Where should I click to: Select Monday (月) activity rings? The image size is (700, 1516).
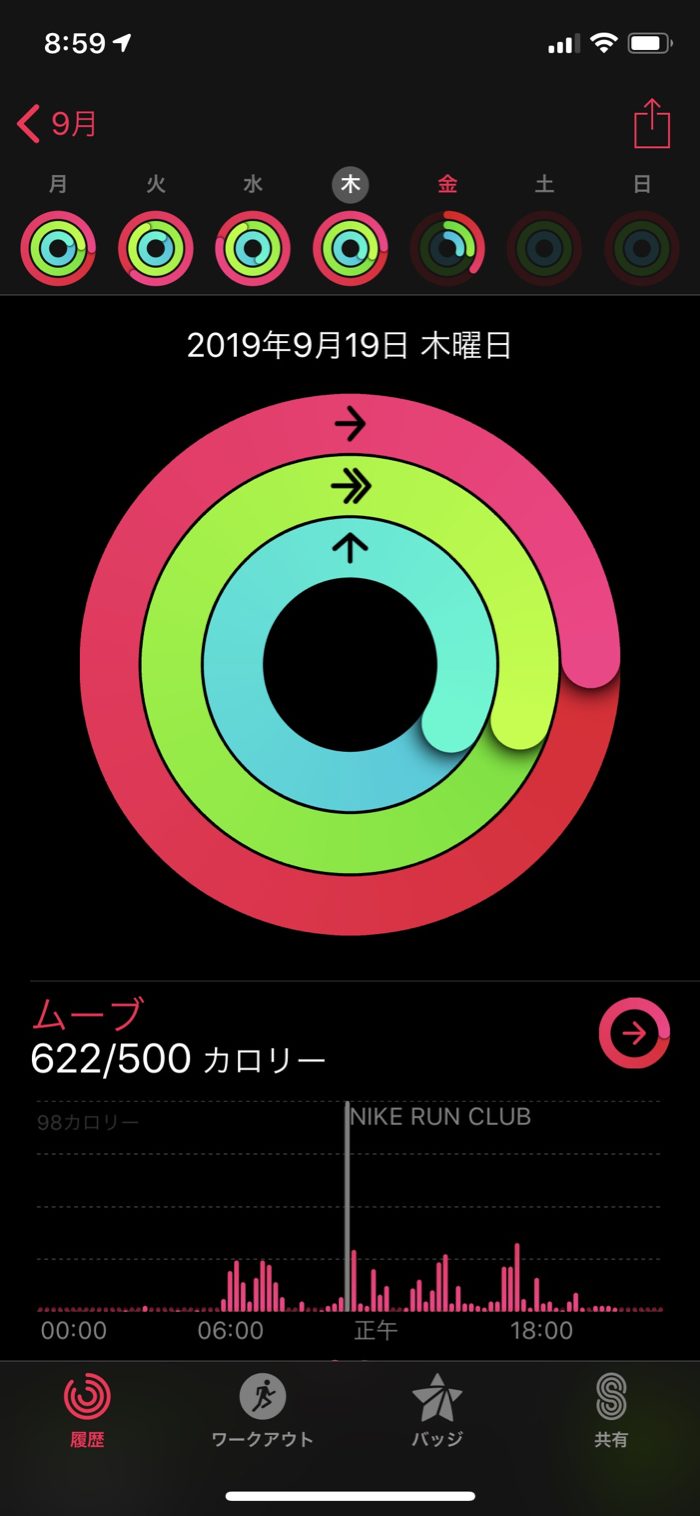58,247
